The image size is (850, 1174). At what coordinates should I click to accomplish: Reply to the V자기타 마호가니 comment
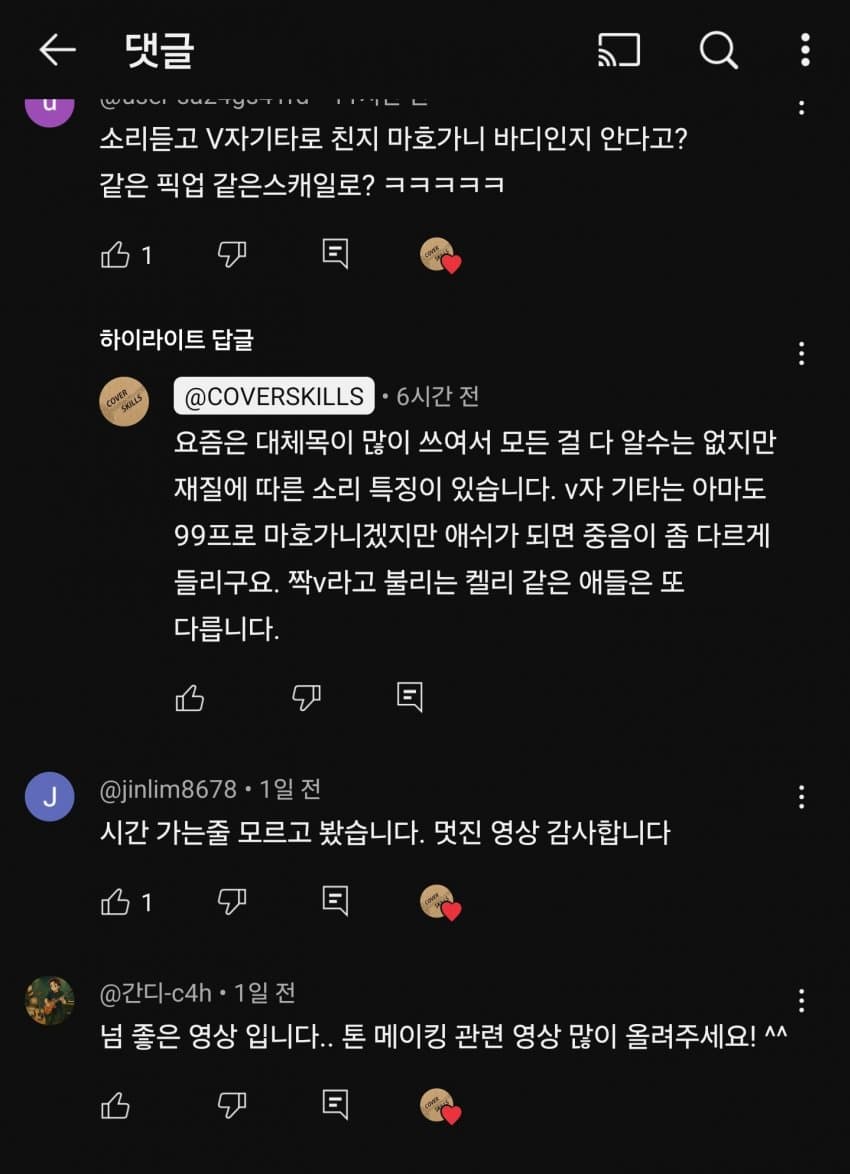click(x=335, y=255)
